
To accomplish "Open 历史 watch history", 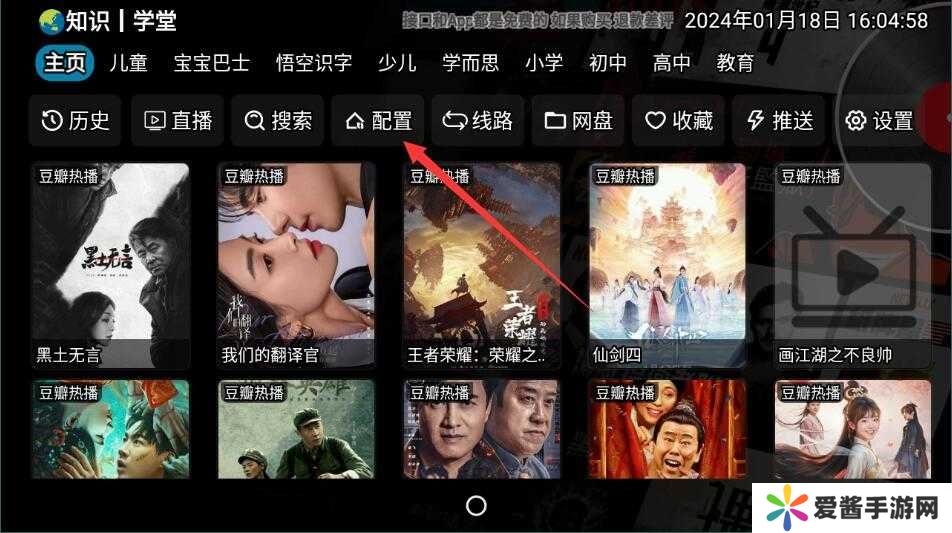I will [x=76, y=121].
